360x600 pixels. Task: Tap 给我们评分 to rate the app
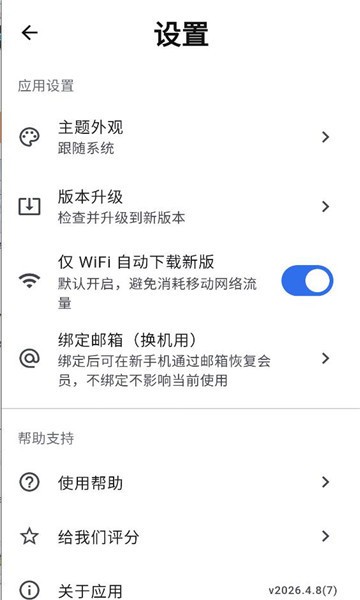[x=181, y=536]
